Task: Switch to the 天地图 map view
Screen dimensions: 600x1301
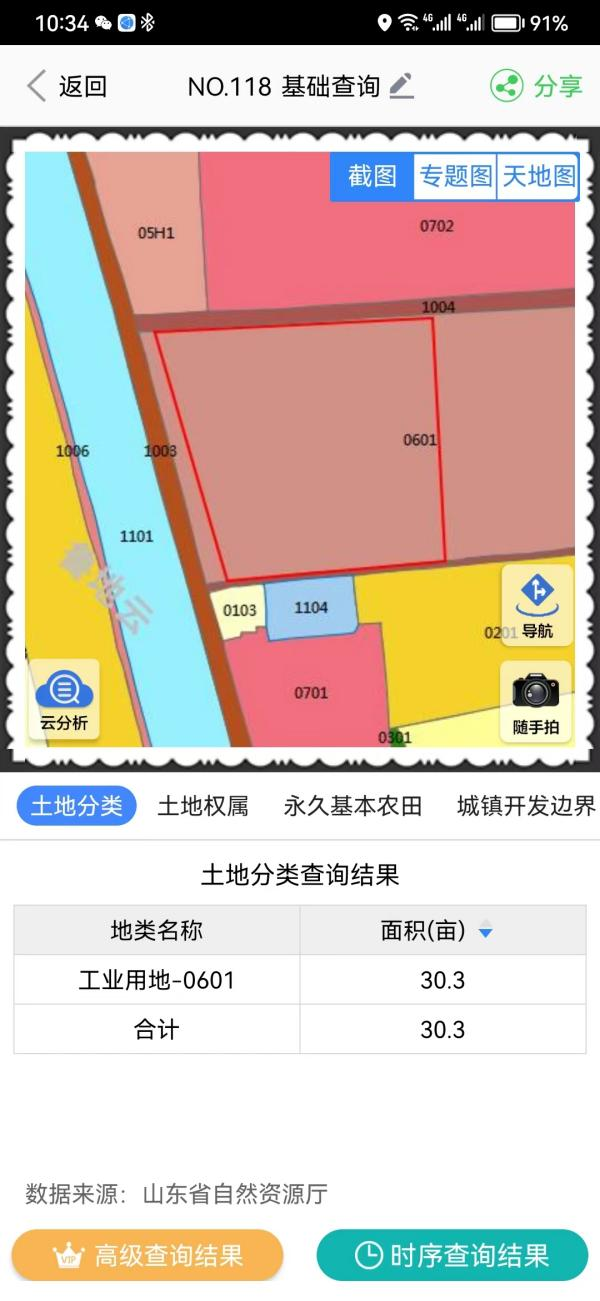Action: pyautogui.click(x=538, y=176)
